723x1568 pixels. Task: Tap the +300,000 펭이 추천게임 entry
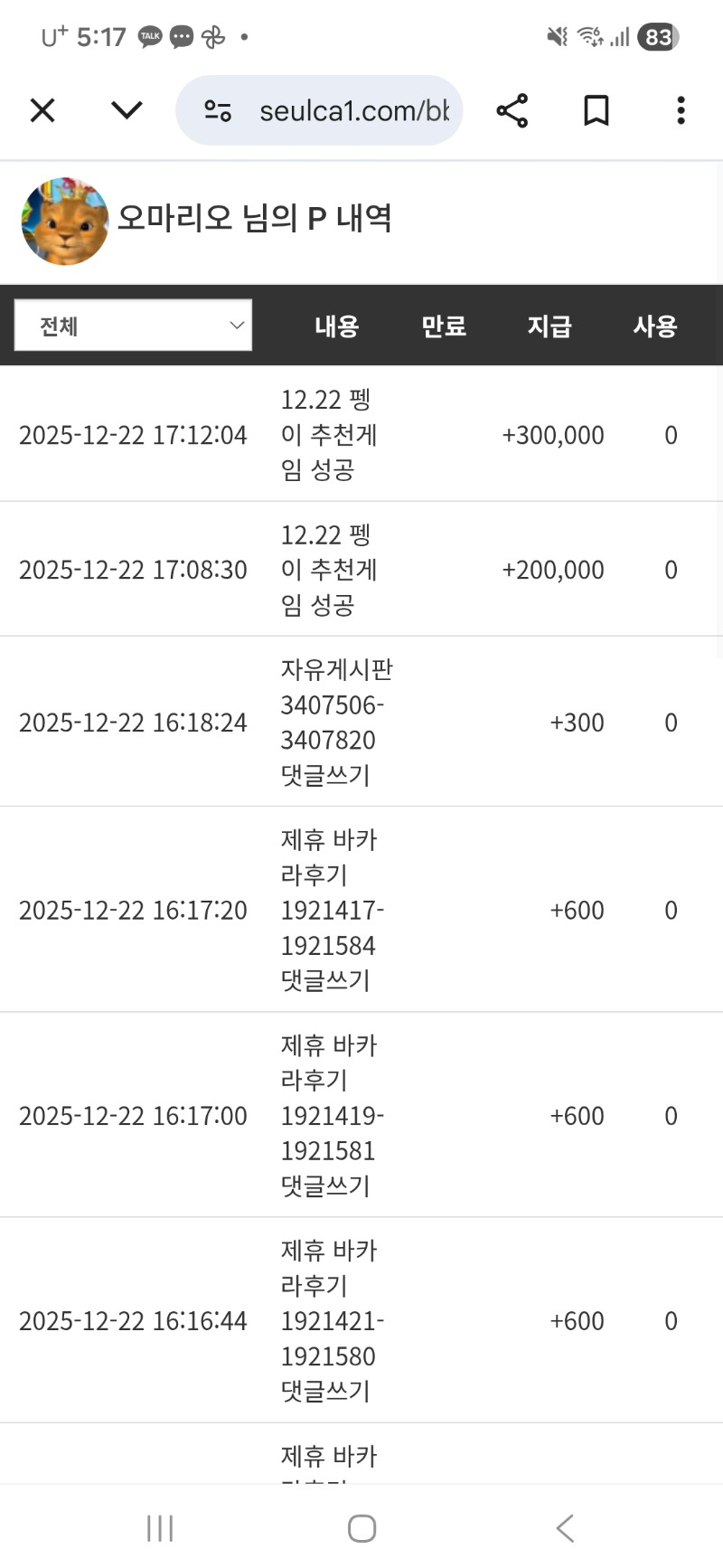coord(361,435)
